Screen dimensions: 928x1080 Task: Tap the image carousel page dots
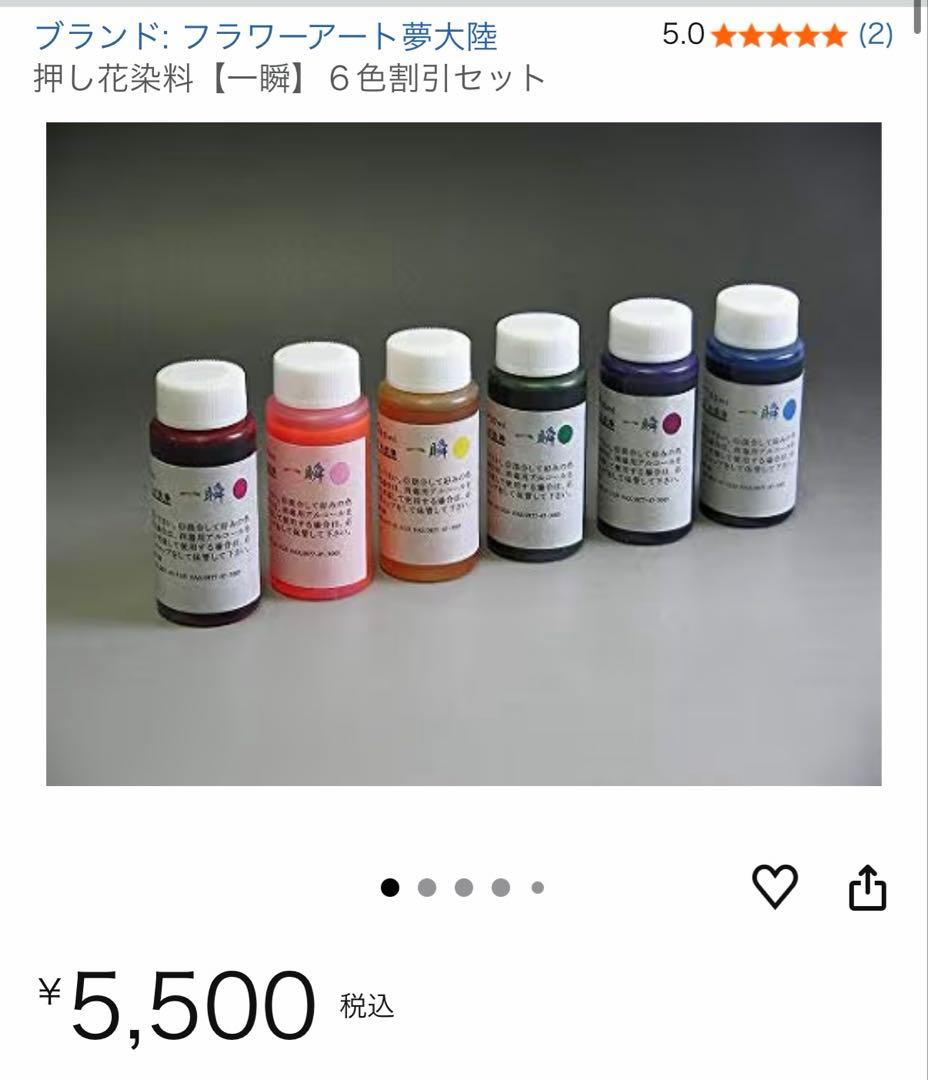(463, 887)
